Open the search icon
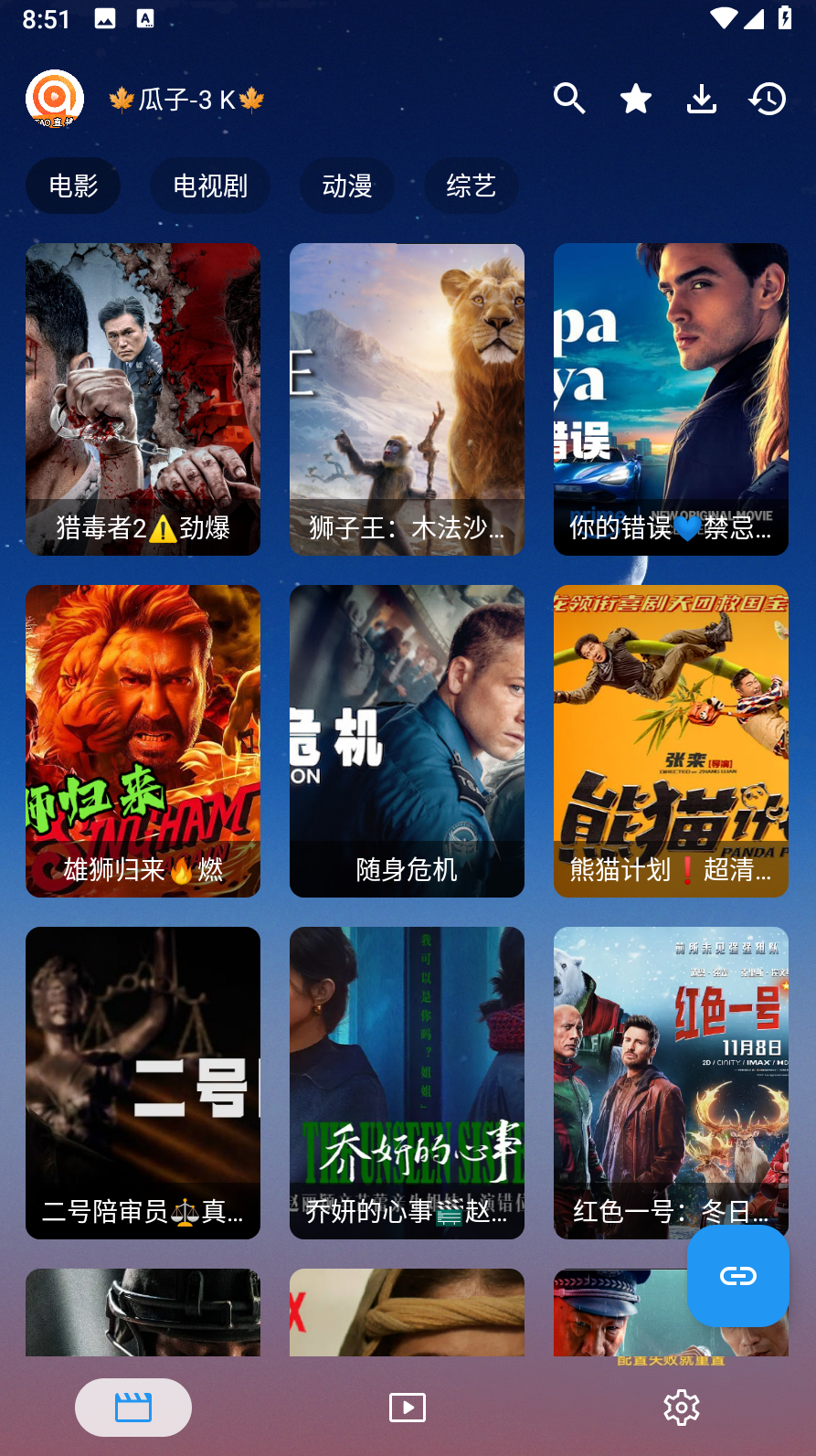This screenshot has height=1456, width=816. (x=569, y=99)
